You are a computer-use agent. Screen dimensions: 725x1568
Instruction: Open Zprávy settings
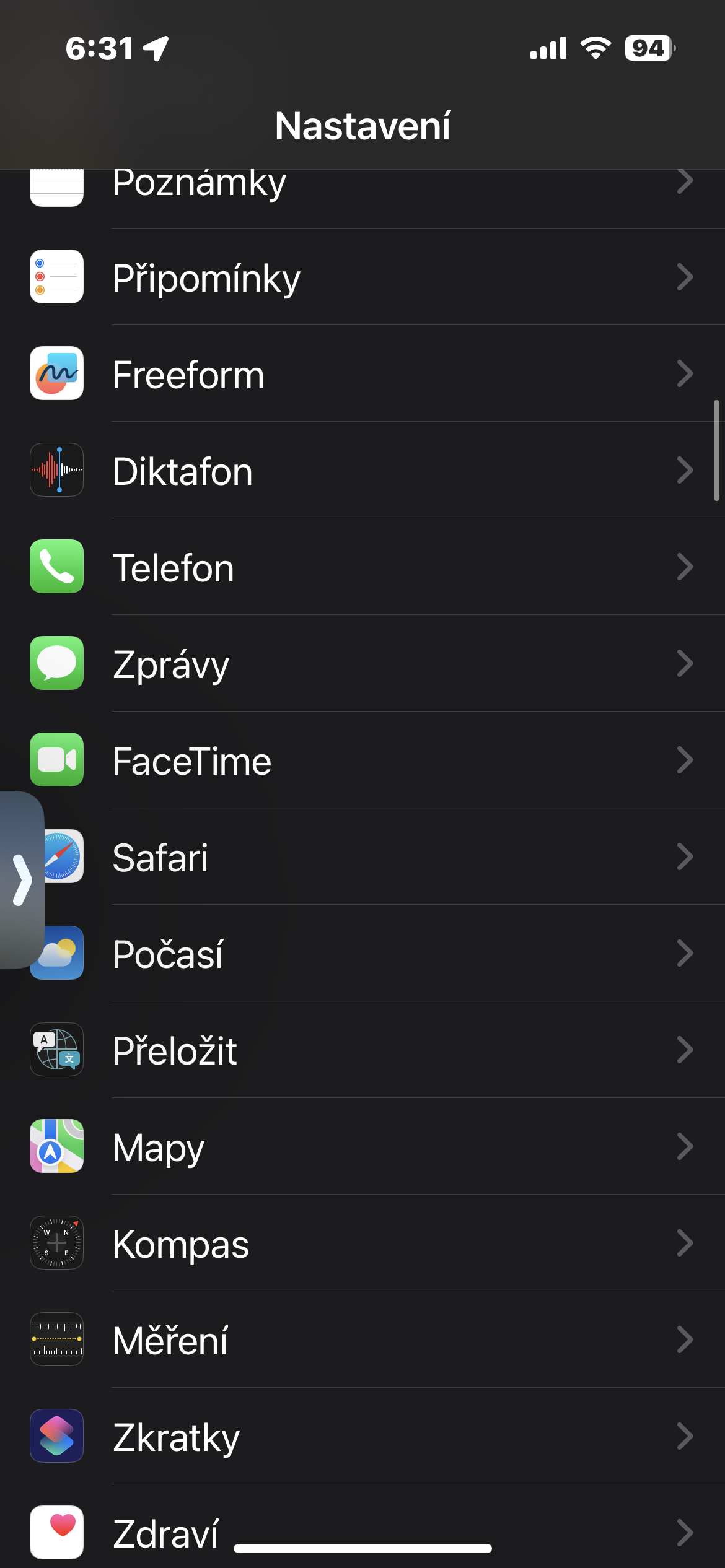(372, 664)
